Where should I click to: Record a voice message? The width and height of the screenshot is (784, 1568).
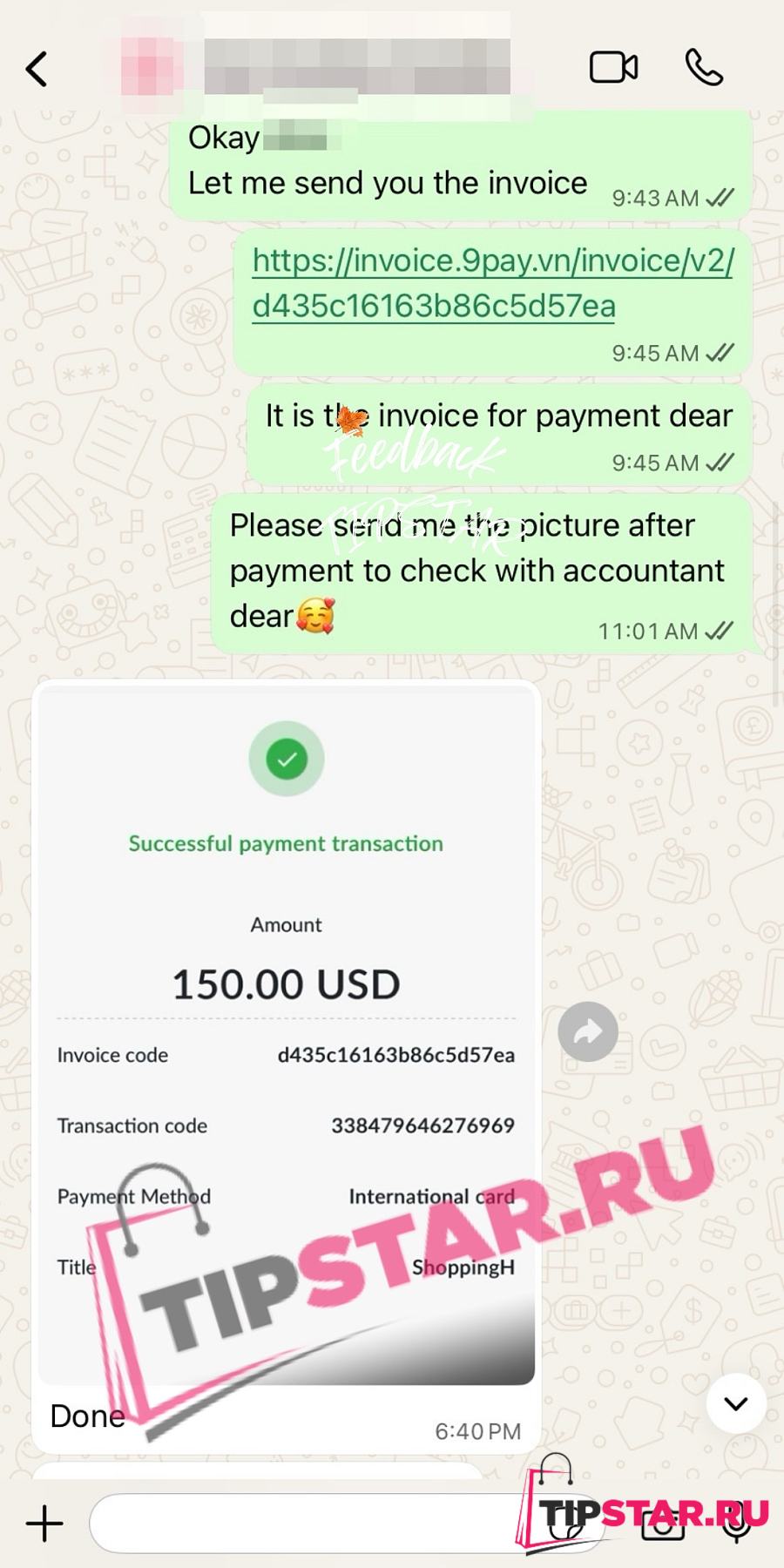pyautogui.click(x=737, y=1524)
